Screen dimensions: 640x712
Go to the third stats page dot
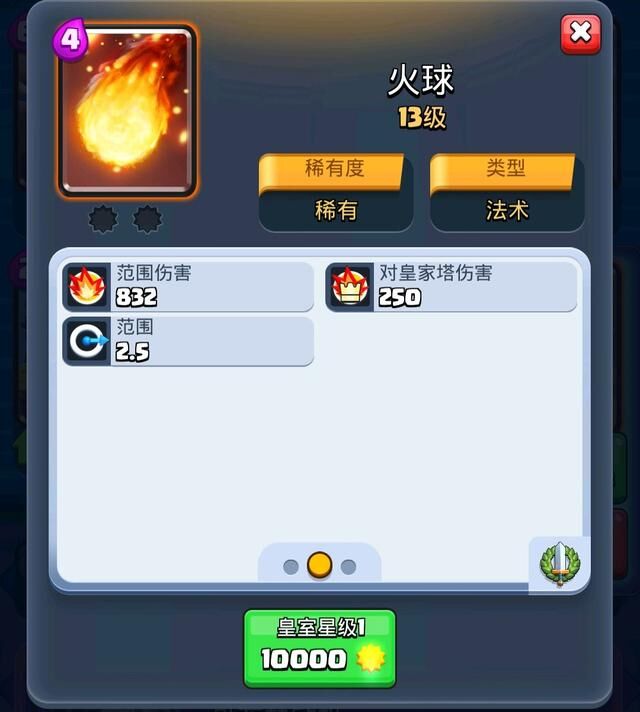click(348, 567)
